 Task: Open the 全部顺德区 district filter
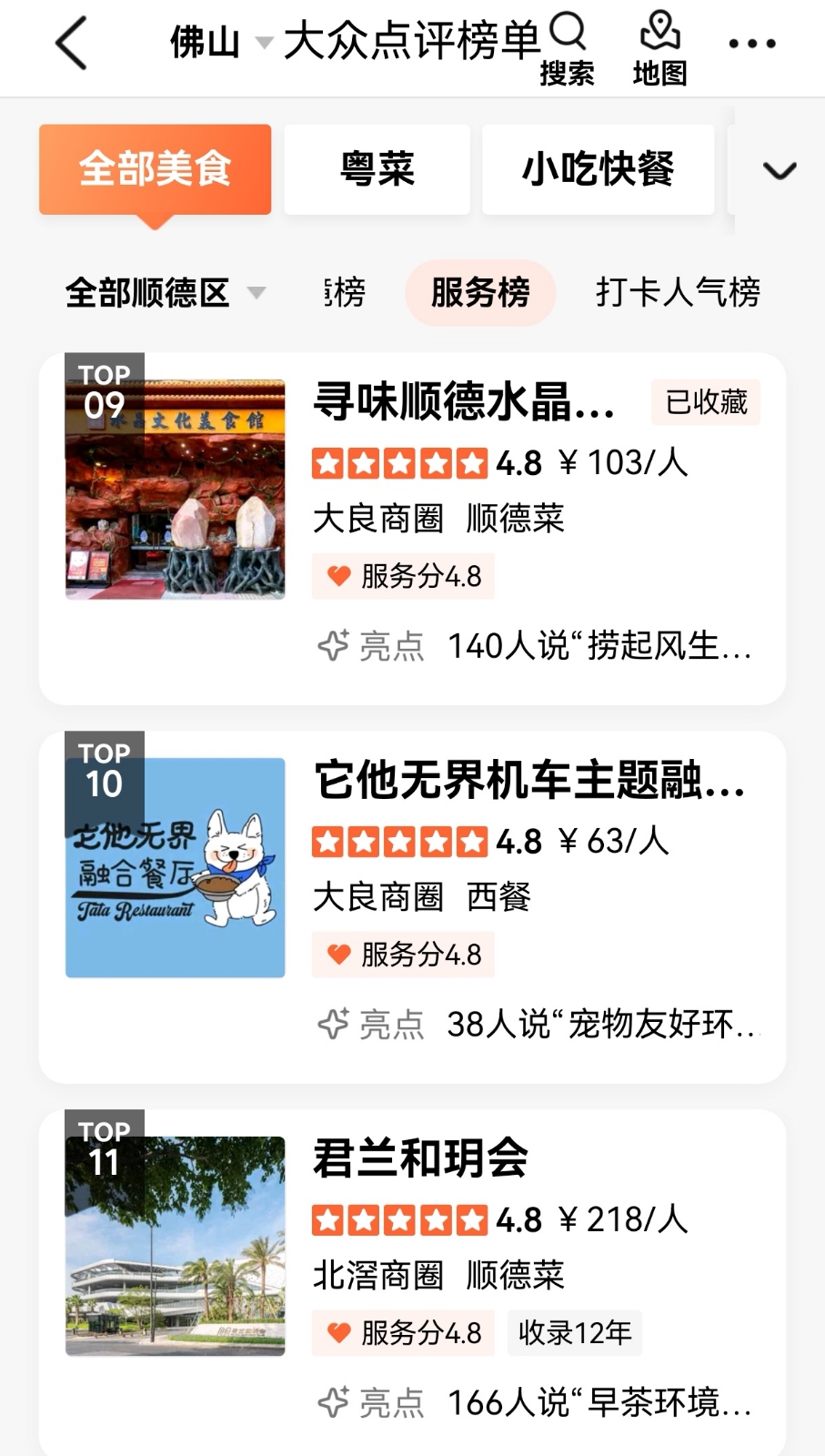[165, 293]
